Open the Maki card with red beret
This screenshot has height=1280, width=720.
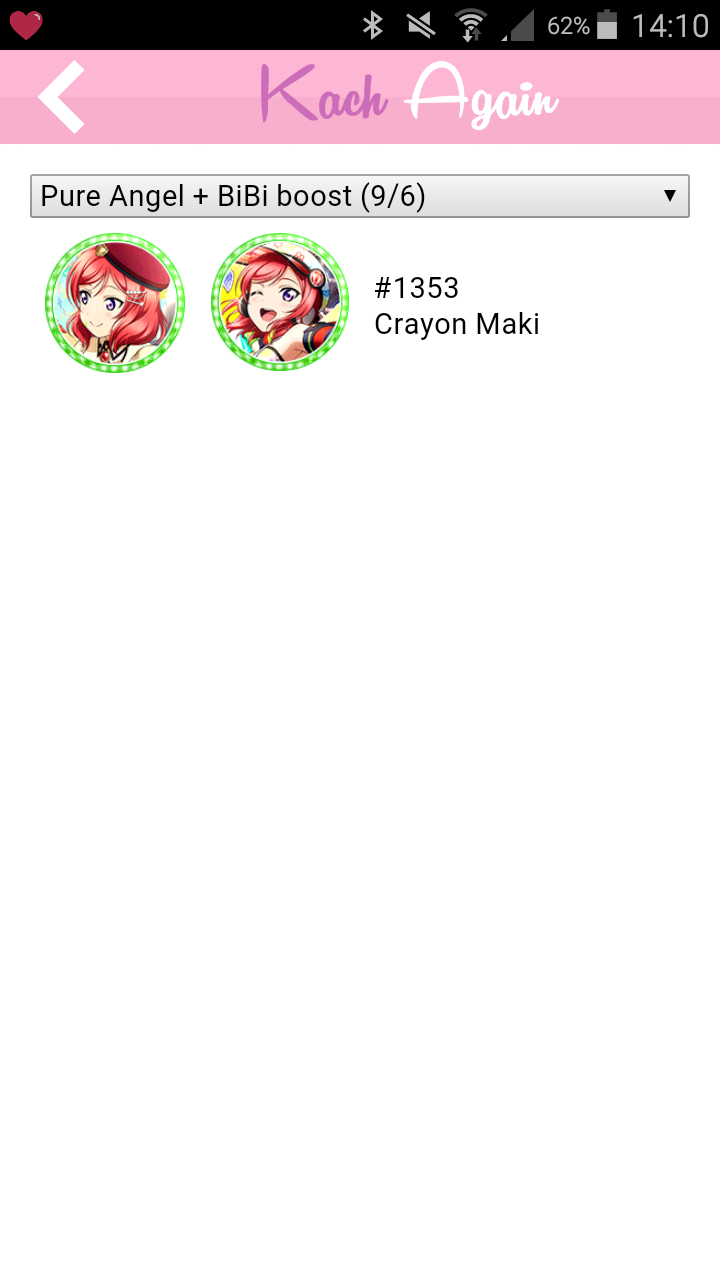click(x=115, y=303)
